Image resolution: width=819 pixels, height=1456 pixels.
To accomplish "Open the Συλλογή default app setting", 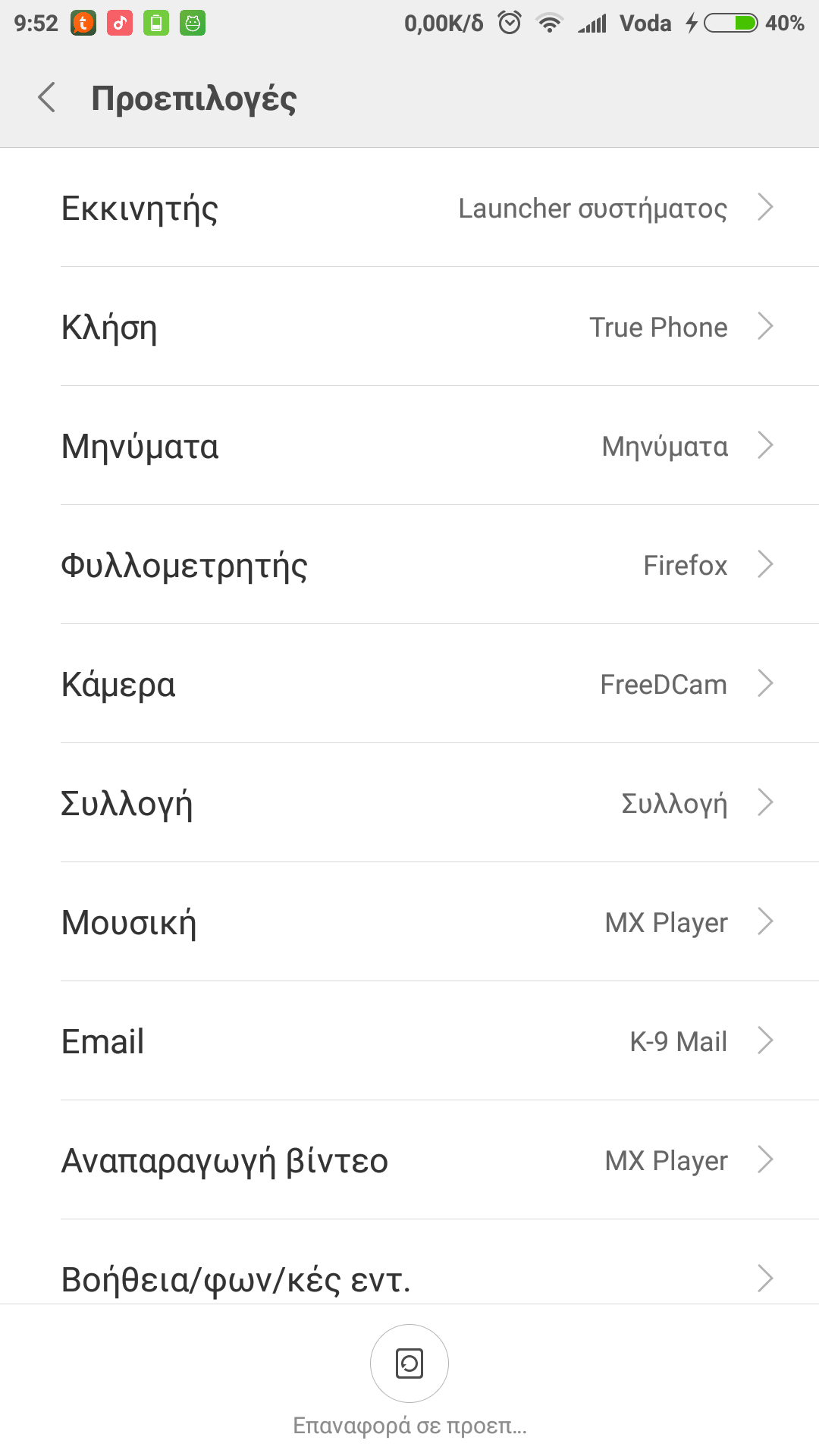I will coord(409,803).
